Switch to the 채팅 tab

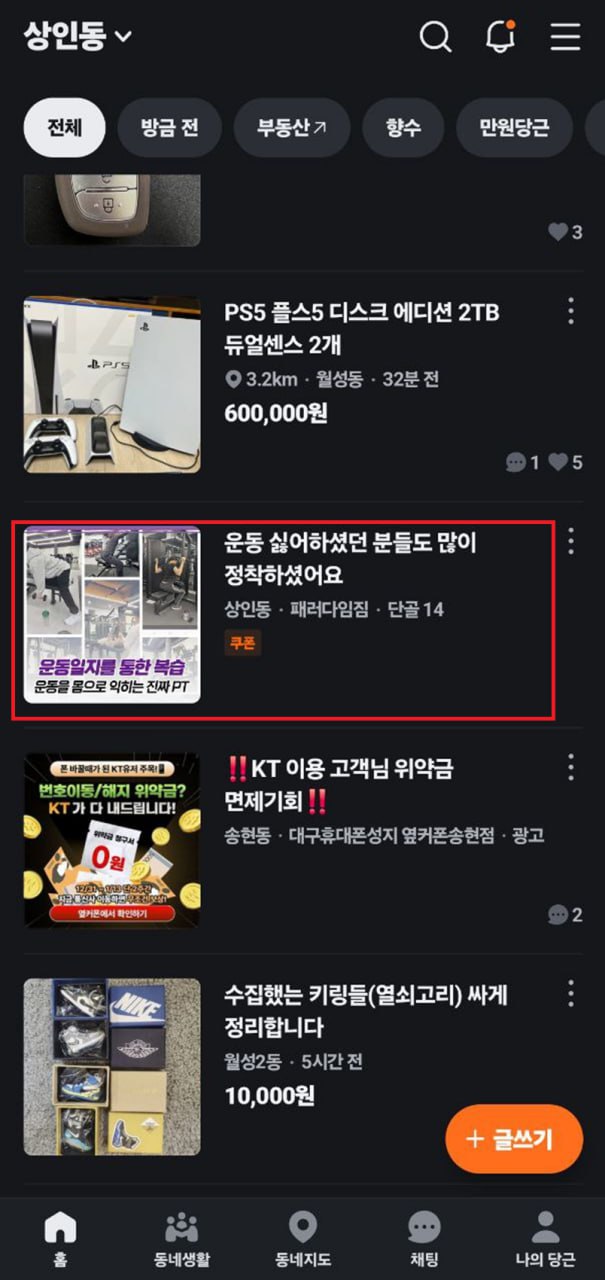424,1238
